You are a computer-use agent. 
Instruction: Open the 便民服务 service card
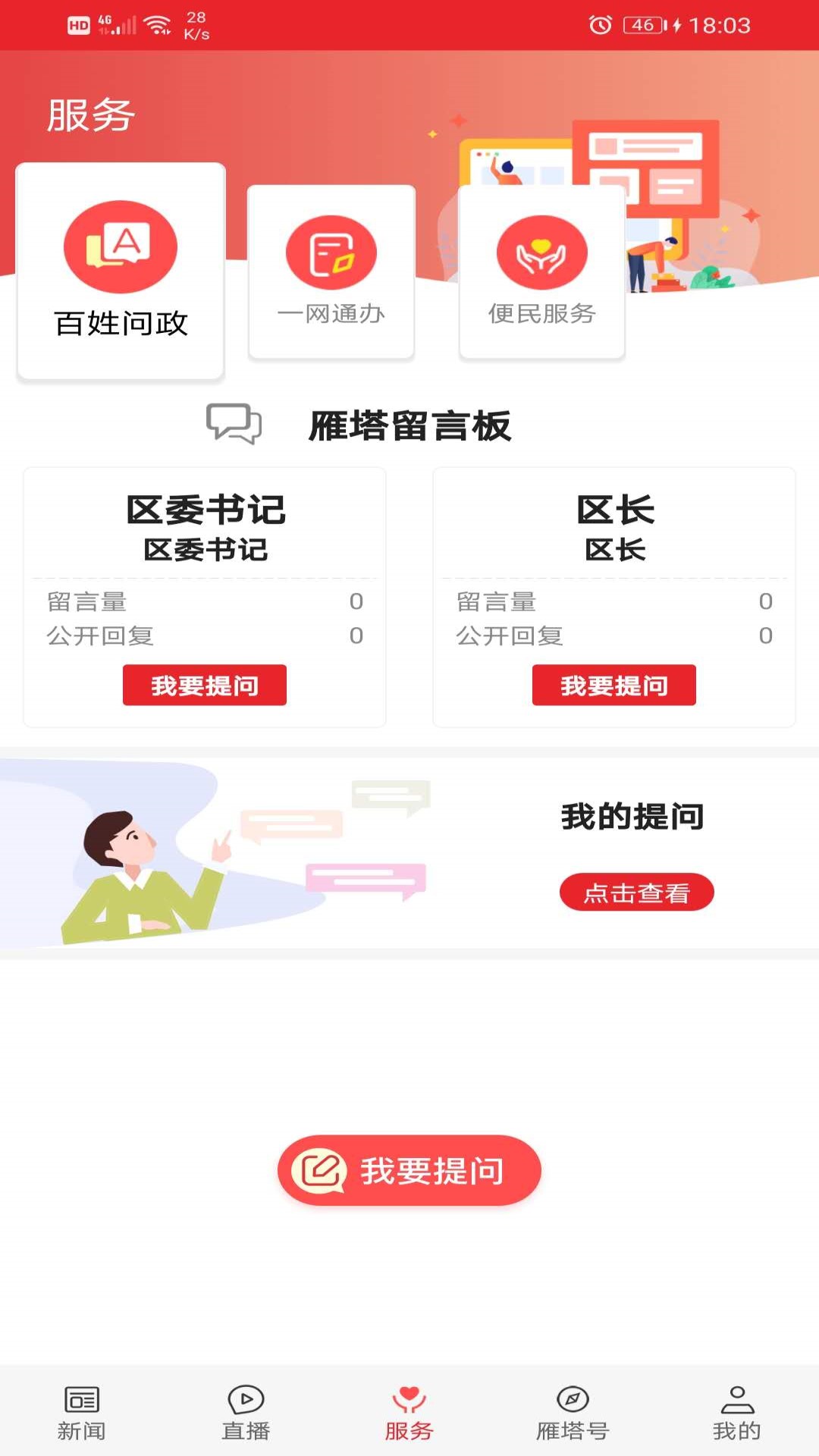[x=541, y=271]
